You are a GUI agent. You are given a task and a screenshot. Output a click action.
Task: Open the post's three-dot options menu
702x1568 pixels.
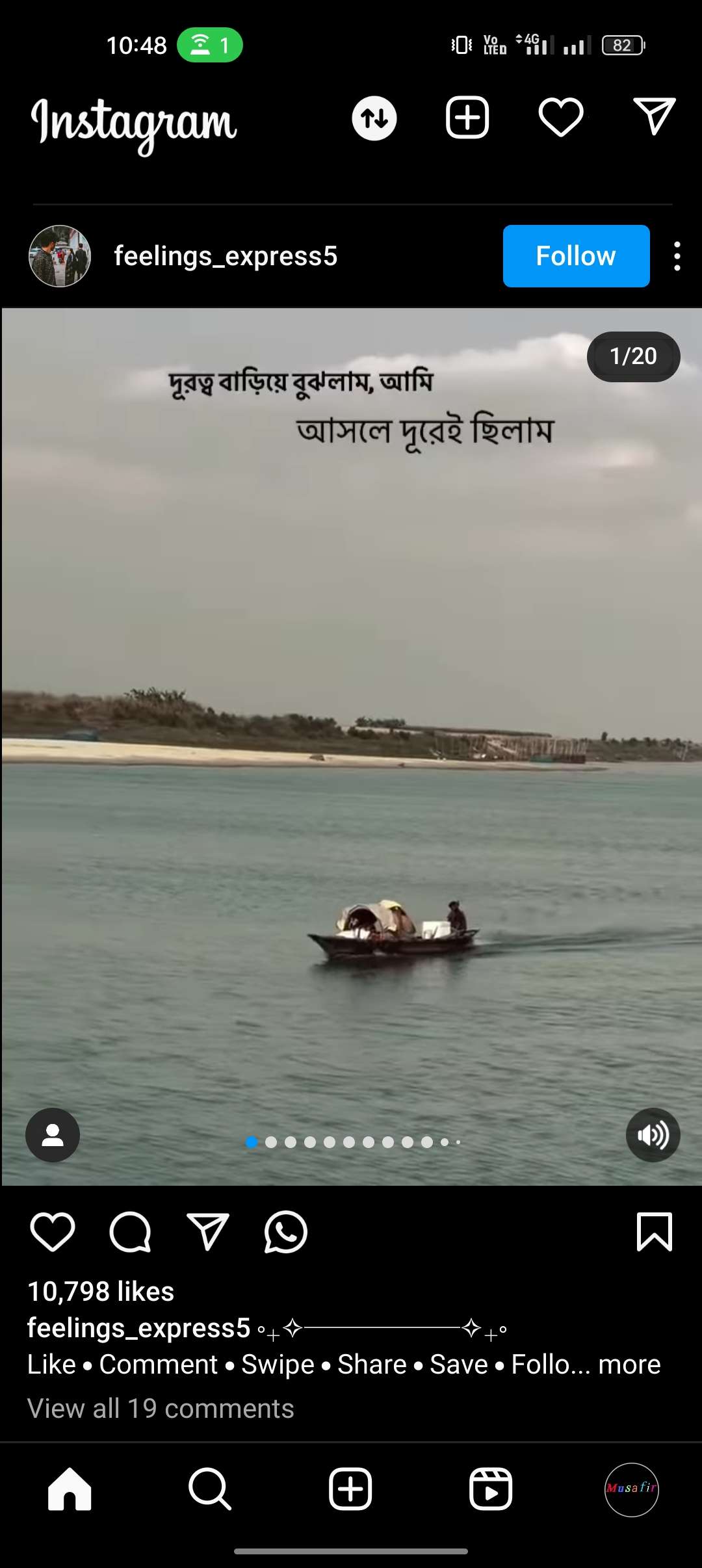pyautogui.click(x=677, y=256)
